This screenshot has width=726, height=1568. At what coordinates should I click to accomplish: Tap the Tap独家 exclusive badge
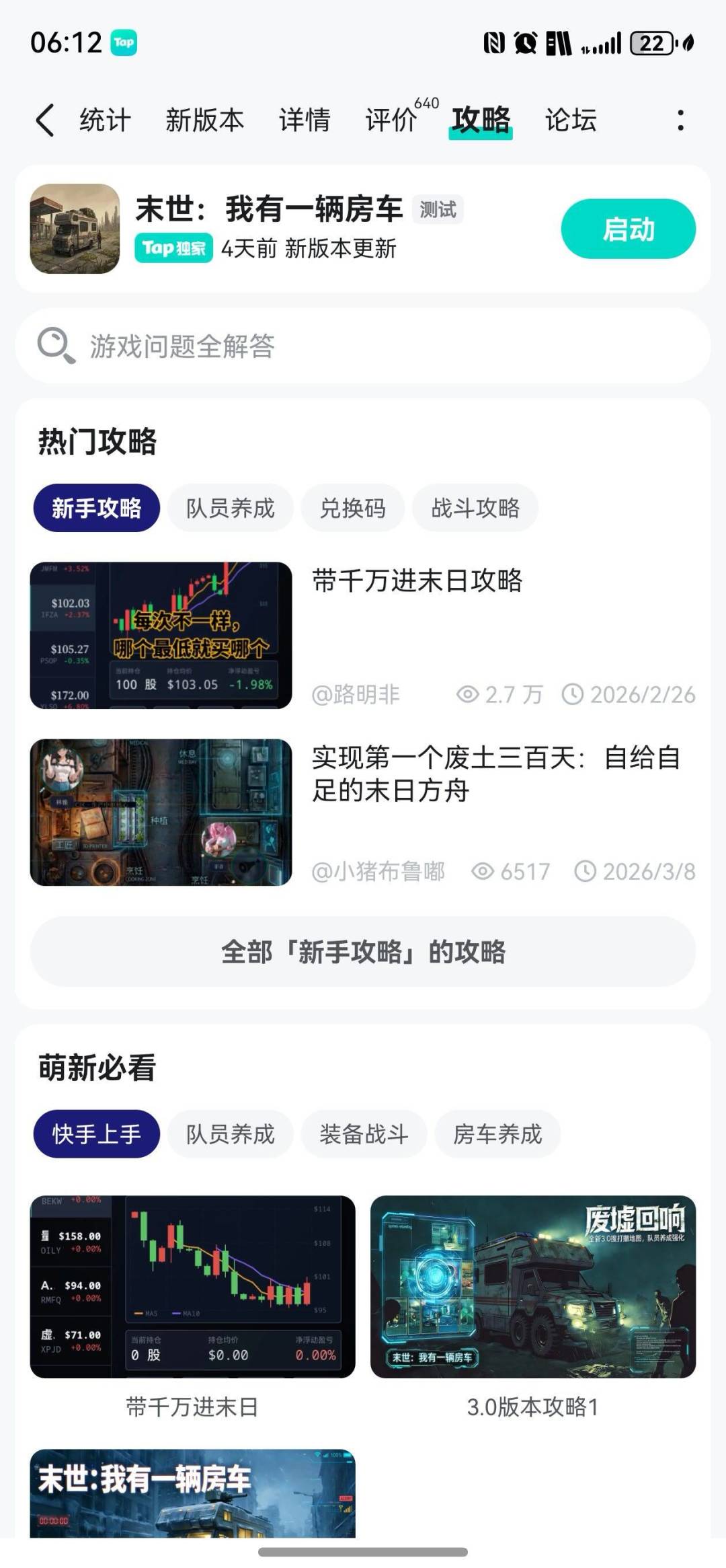pyautogui.click(x=173, y=250)
